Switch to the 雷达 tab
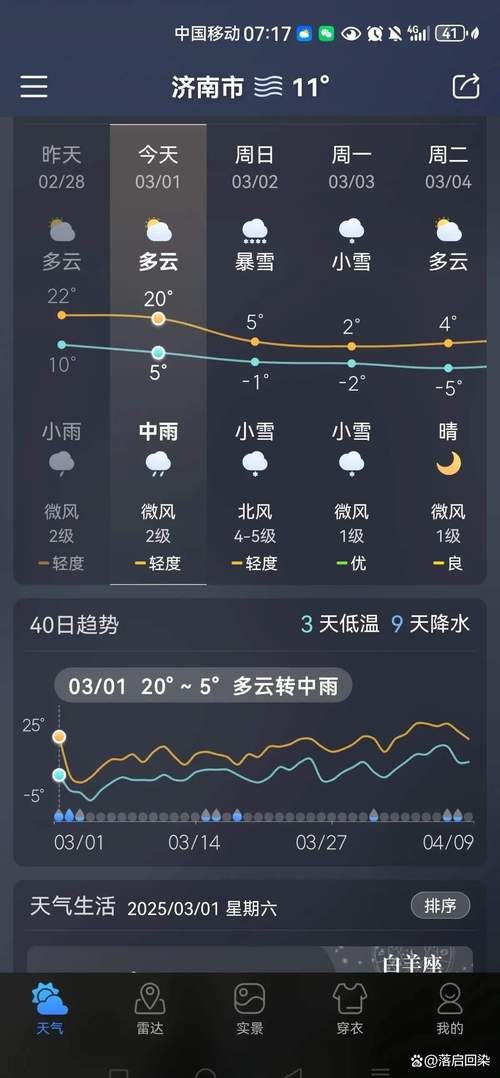 point(150,1009)
